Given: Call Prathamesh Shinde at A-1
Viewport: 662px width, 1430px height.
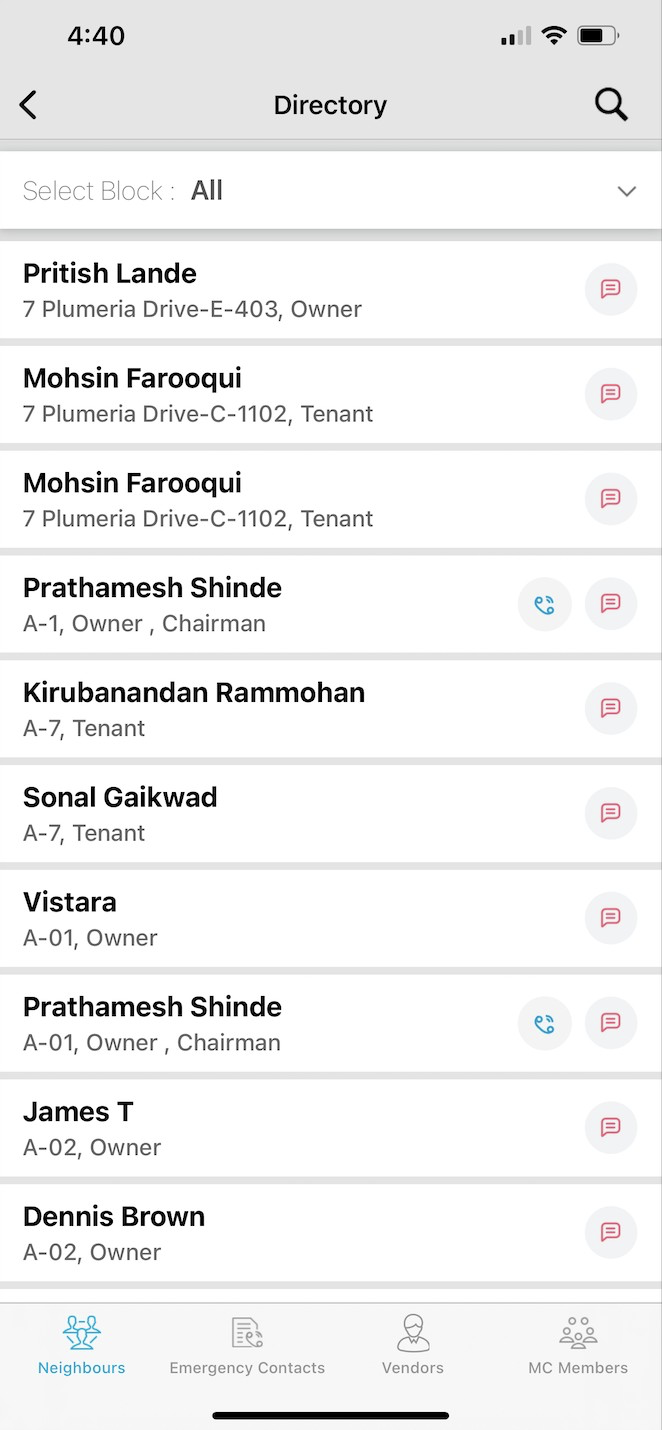Looking at the screenshot, I should pyautogui.click(x=544, y=604).
